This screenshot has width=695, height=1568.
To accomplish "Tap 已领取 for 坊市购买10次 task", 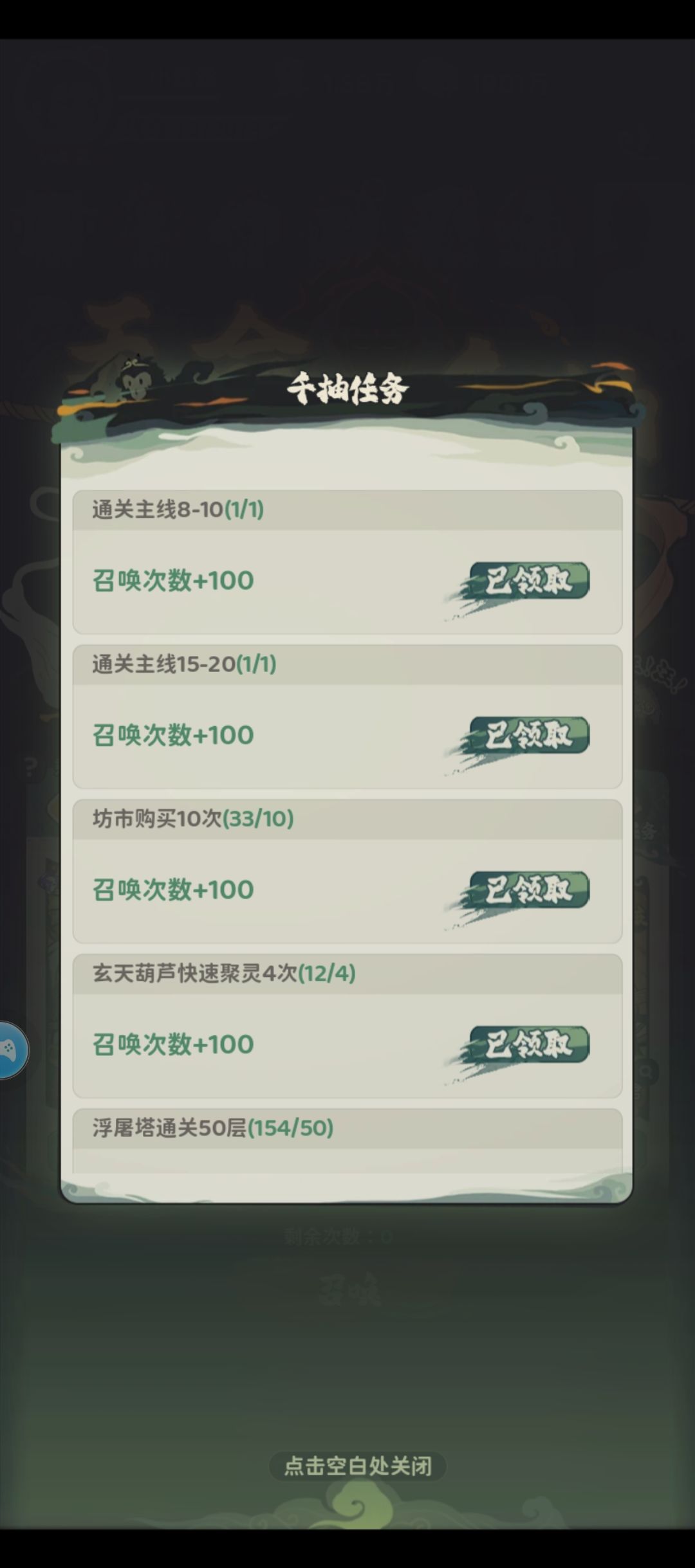I will 528,889.
